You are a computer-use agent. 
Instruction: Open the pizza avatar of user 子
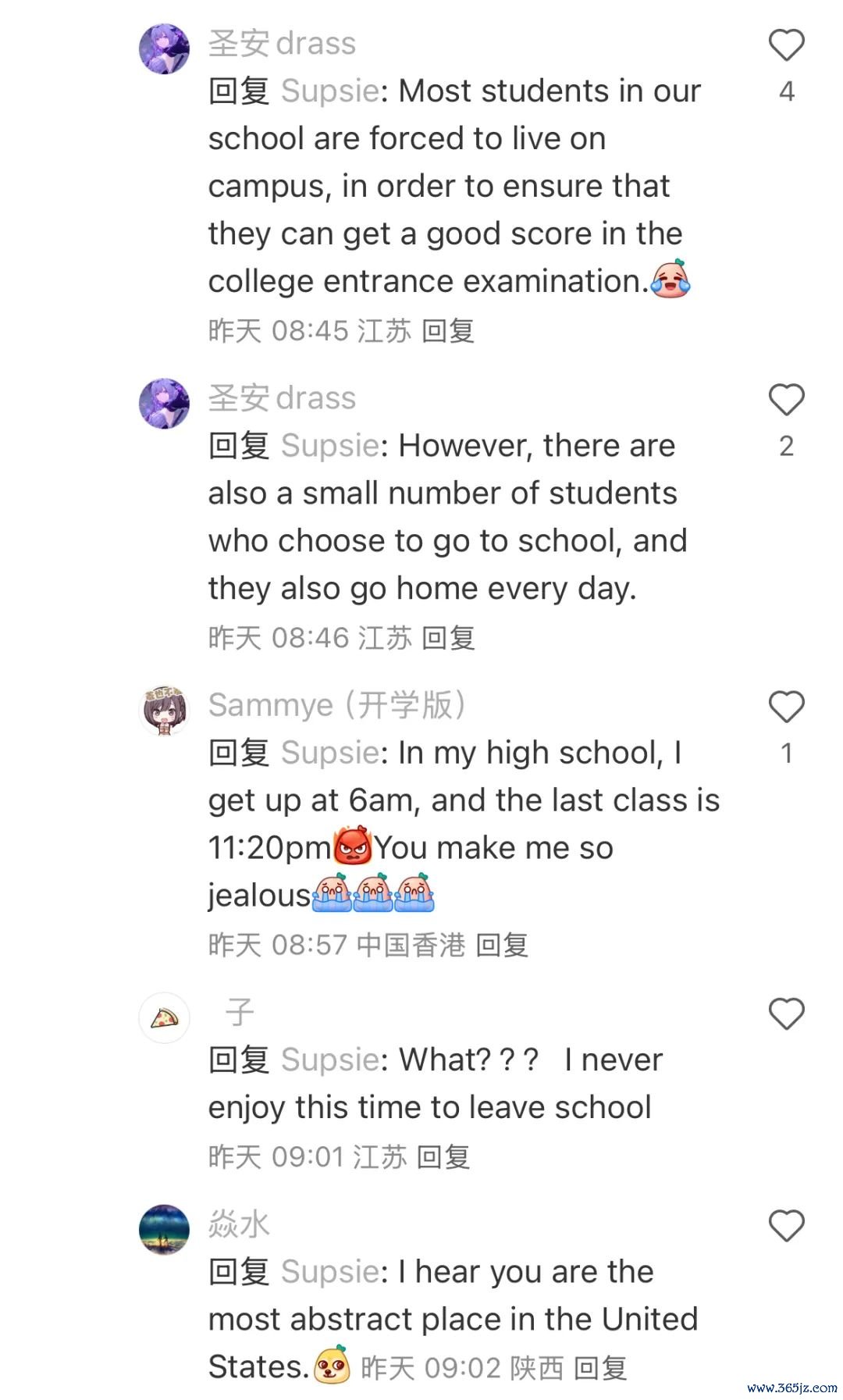coord(164,1017)
